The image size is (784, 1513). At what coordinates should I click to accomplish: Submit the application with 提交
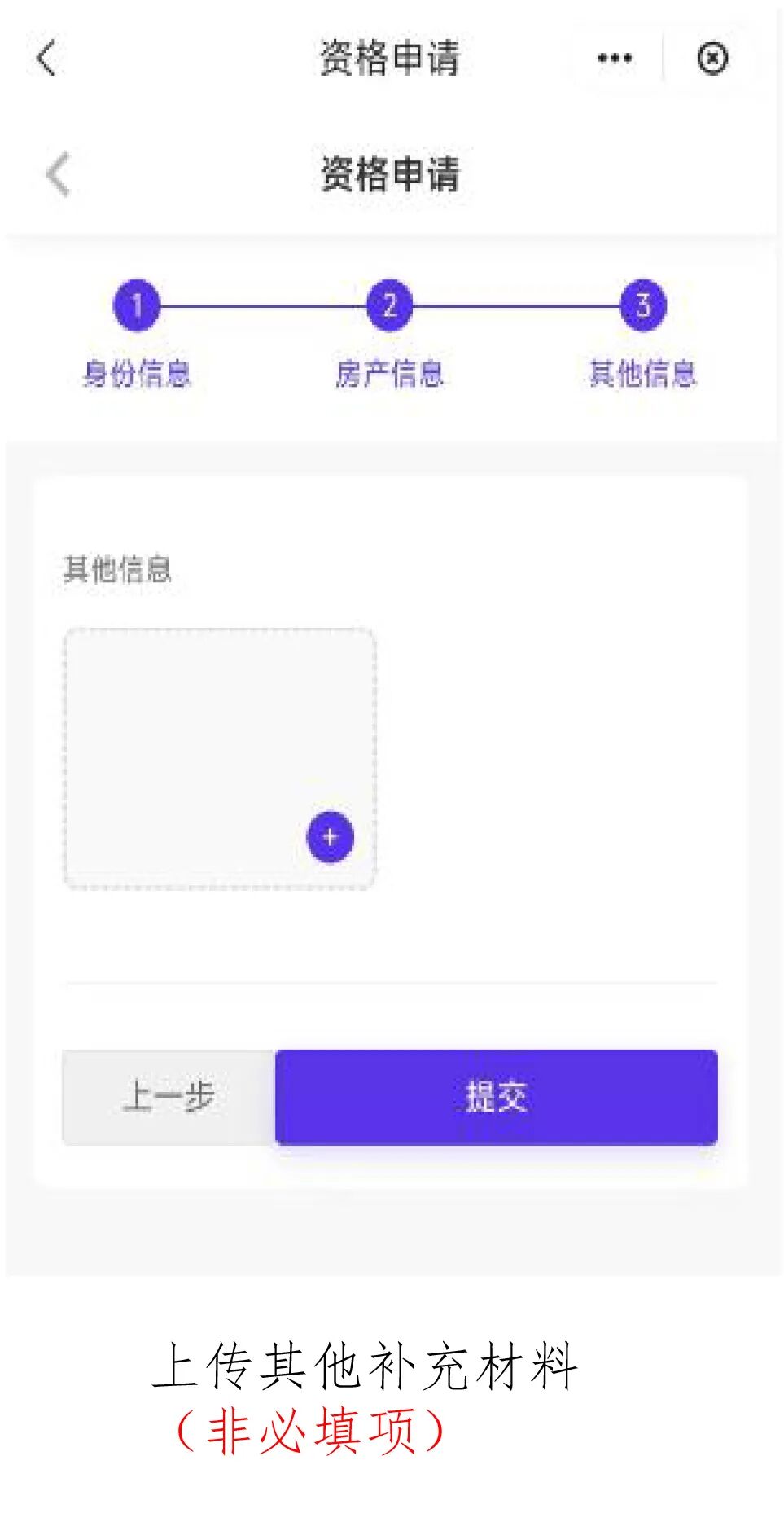tap(496, 1097)
